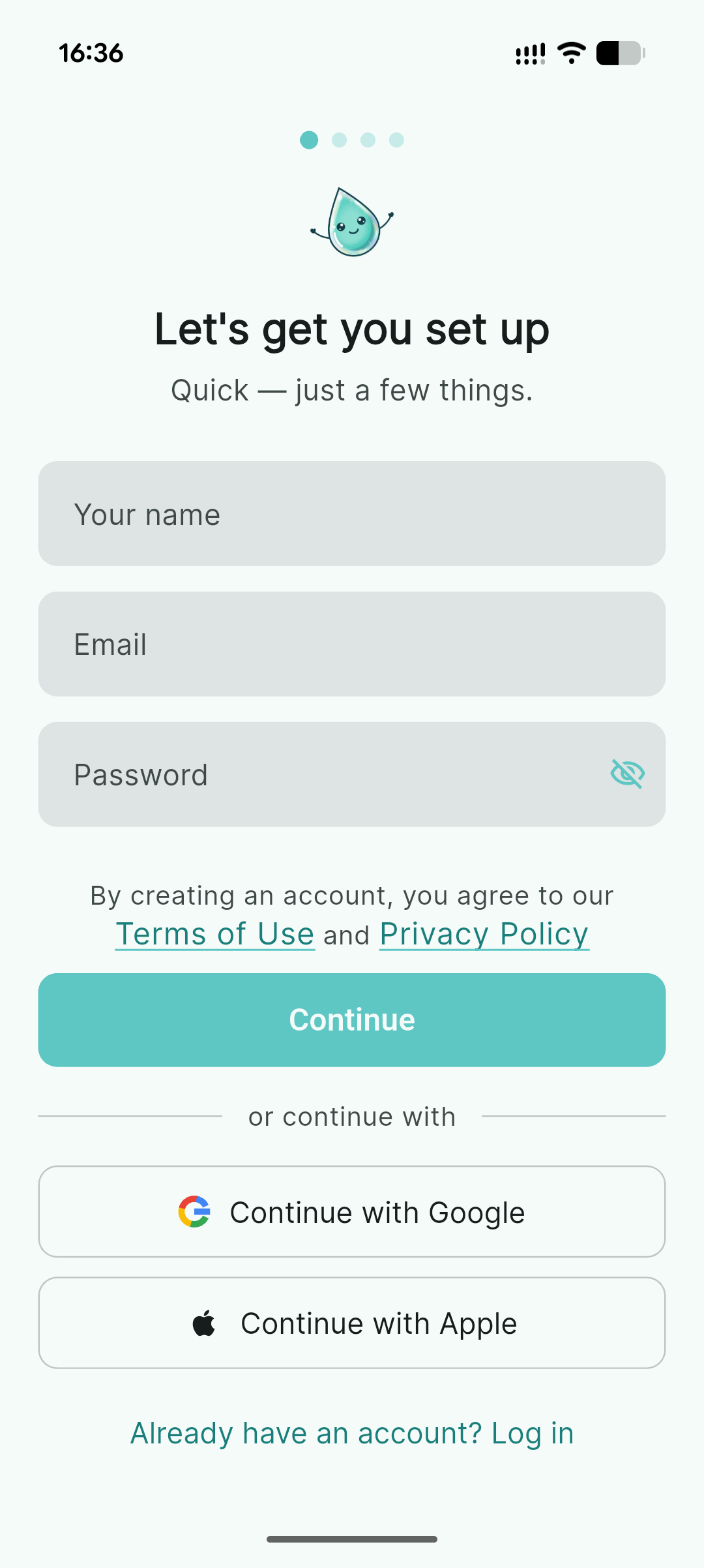Show the password by tapping the eye icon
Screen dimensions: 704x1568
(628, 774)
